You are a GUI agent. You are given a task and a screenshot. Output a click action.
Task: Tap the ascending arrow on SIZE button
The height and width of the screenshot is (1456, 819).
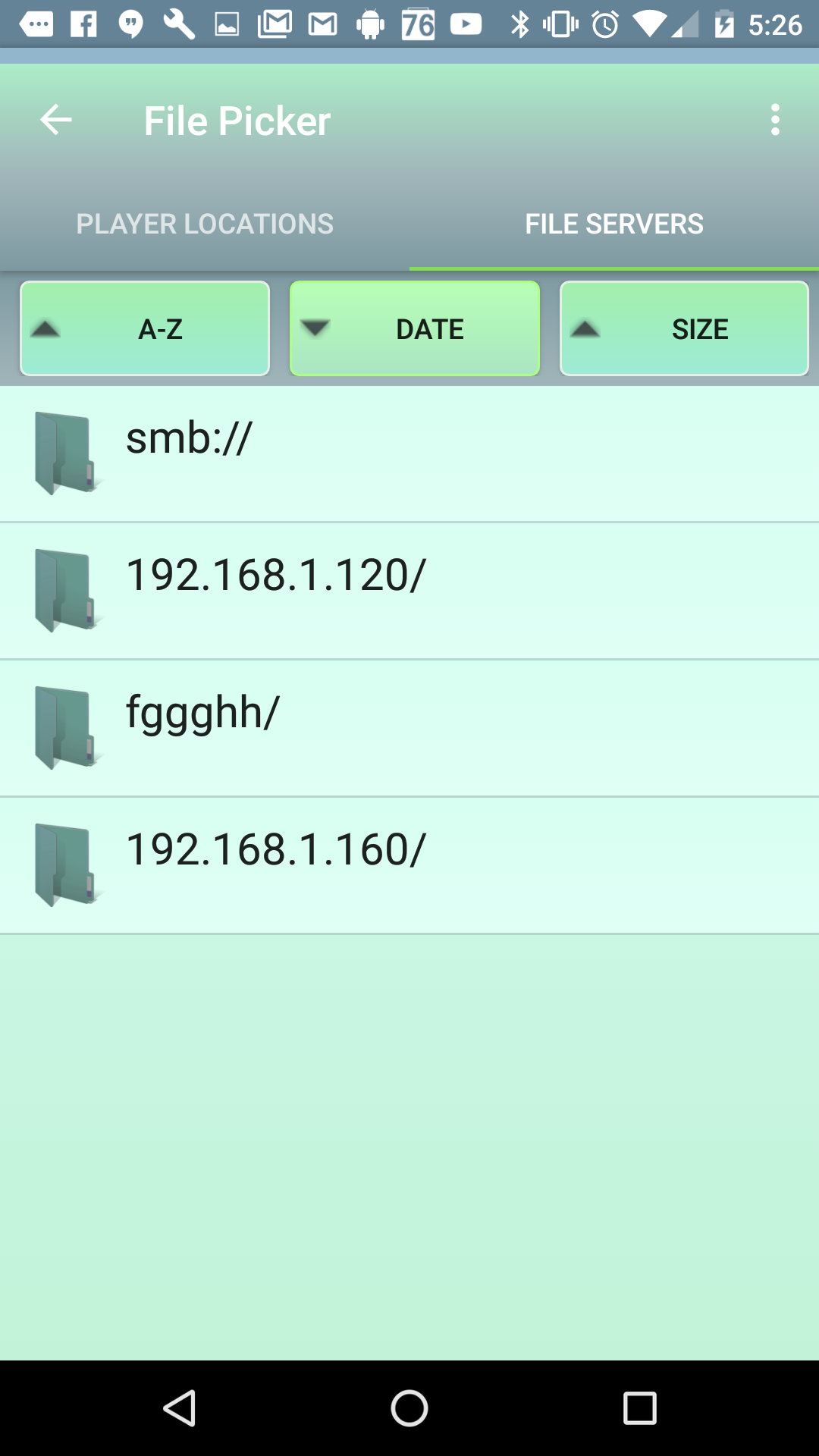coord(585,328)
